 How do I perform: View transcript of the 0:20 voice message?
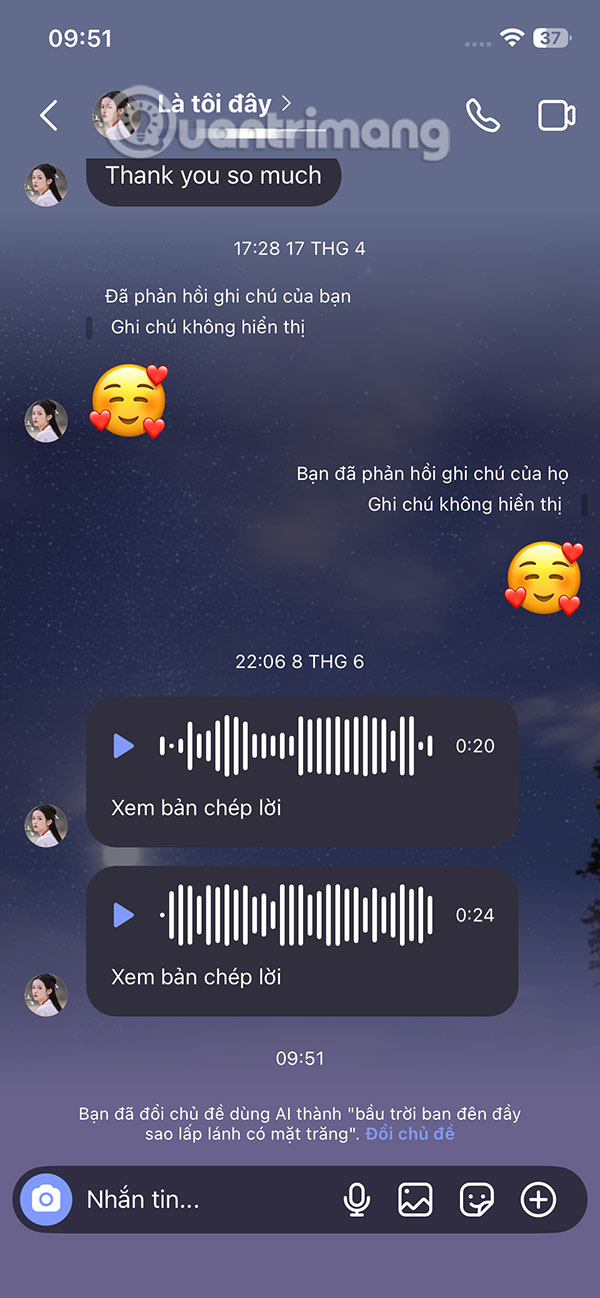[196, 807]
